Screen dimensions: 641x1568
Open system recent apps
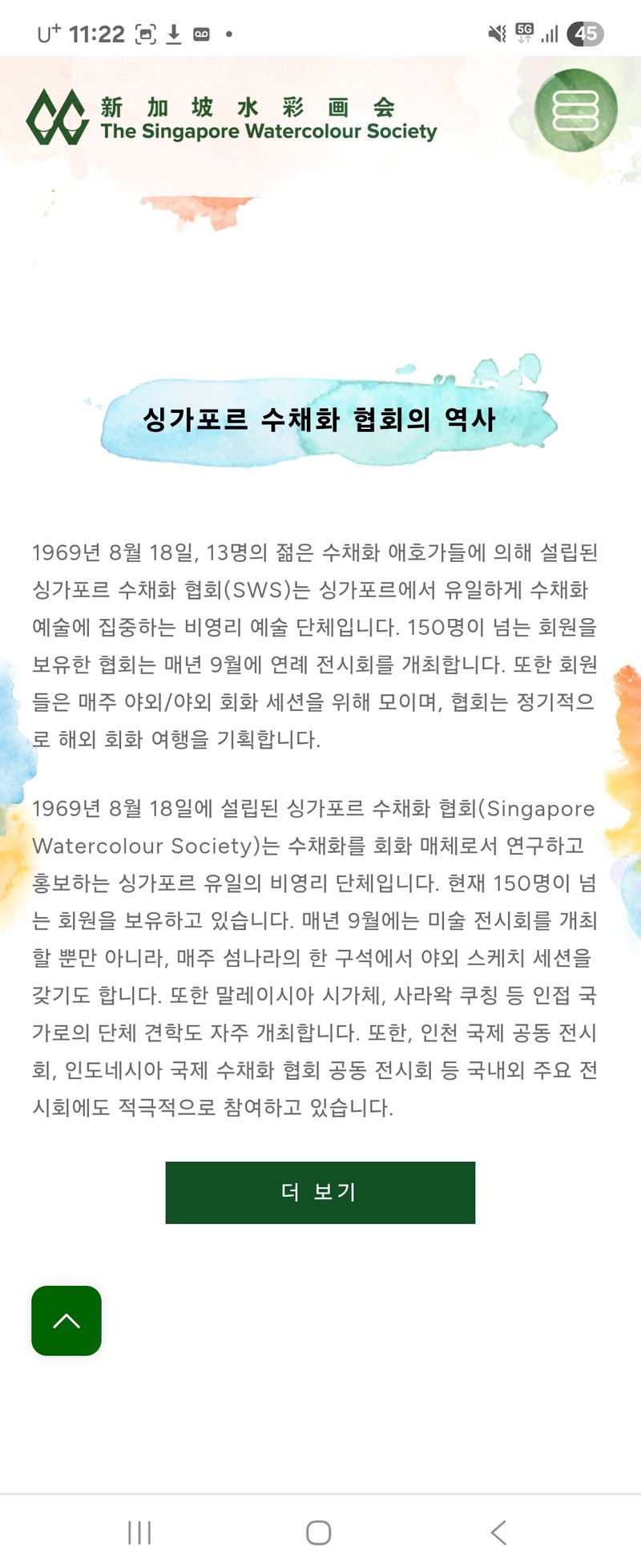pos(139,1532)
